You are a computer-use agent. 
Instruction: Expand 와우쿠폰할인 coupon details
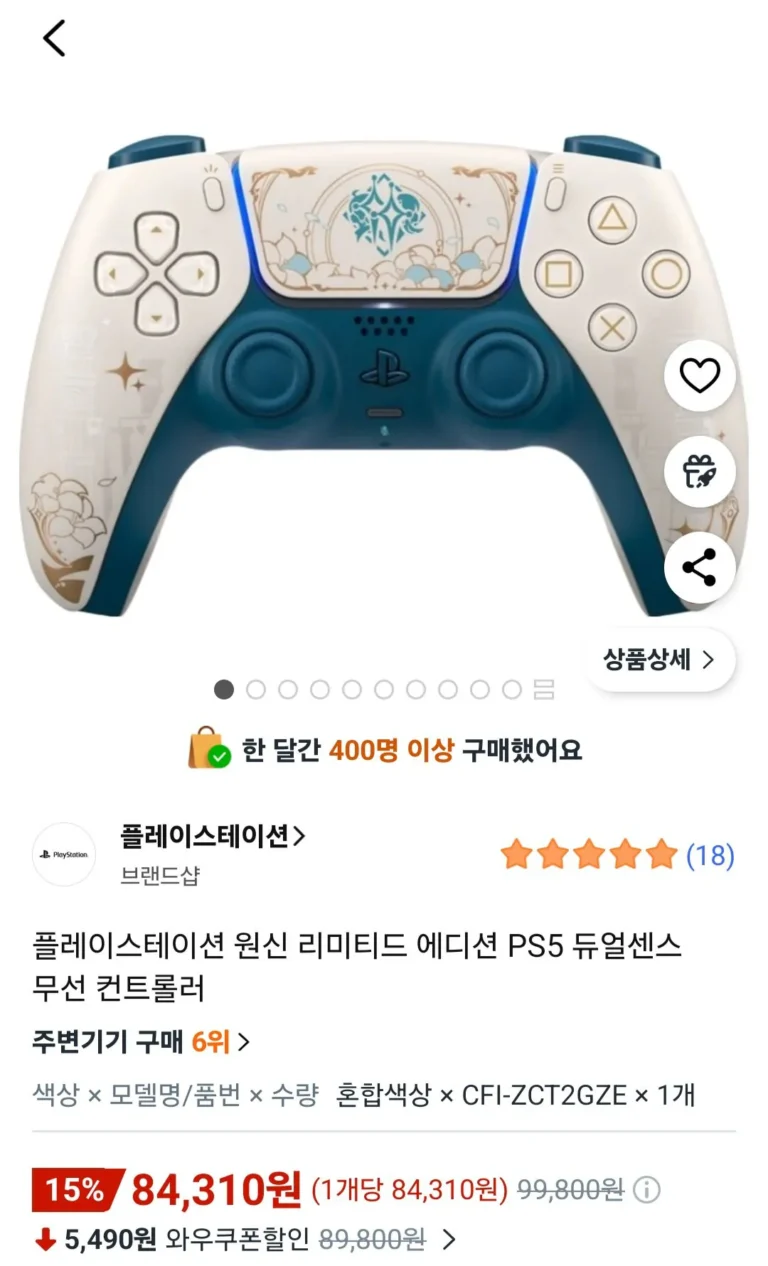449,1240
